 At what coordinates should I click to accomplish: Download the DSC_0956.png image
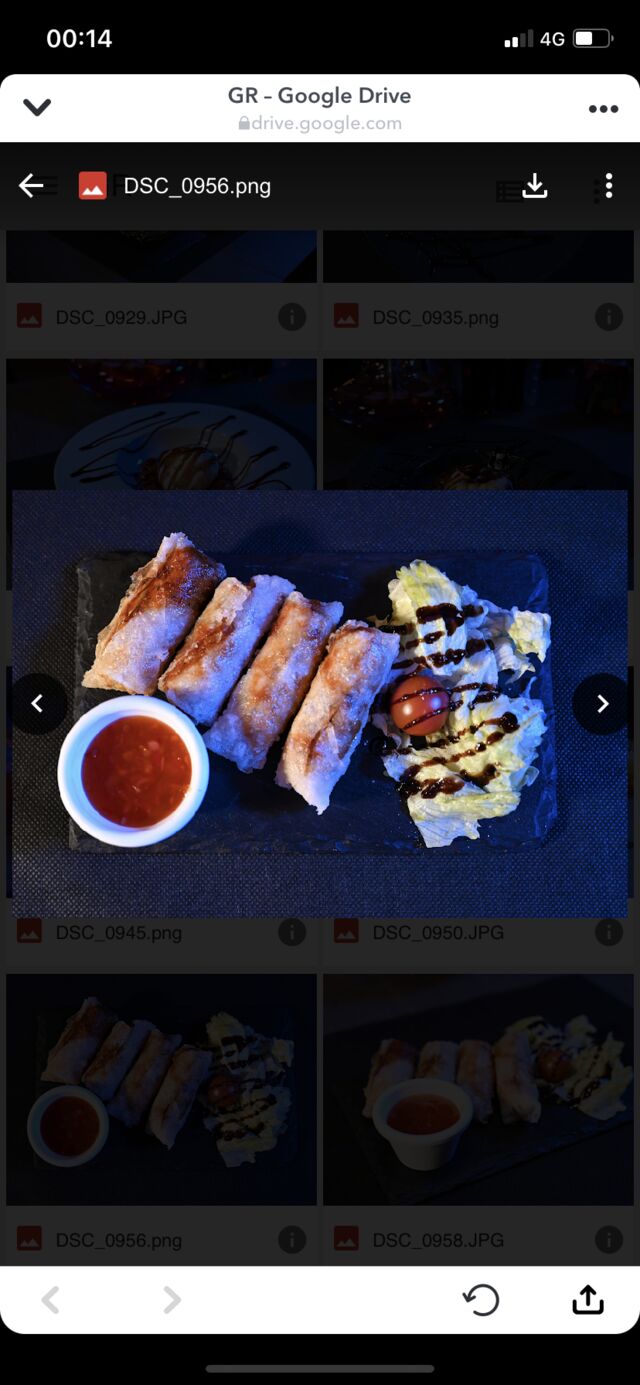(535, 186)
